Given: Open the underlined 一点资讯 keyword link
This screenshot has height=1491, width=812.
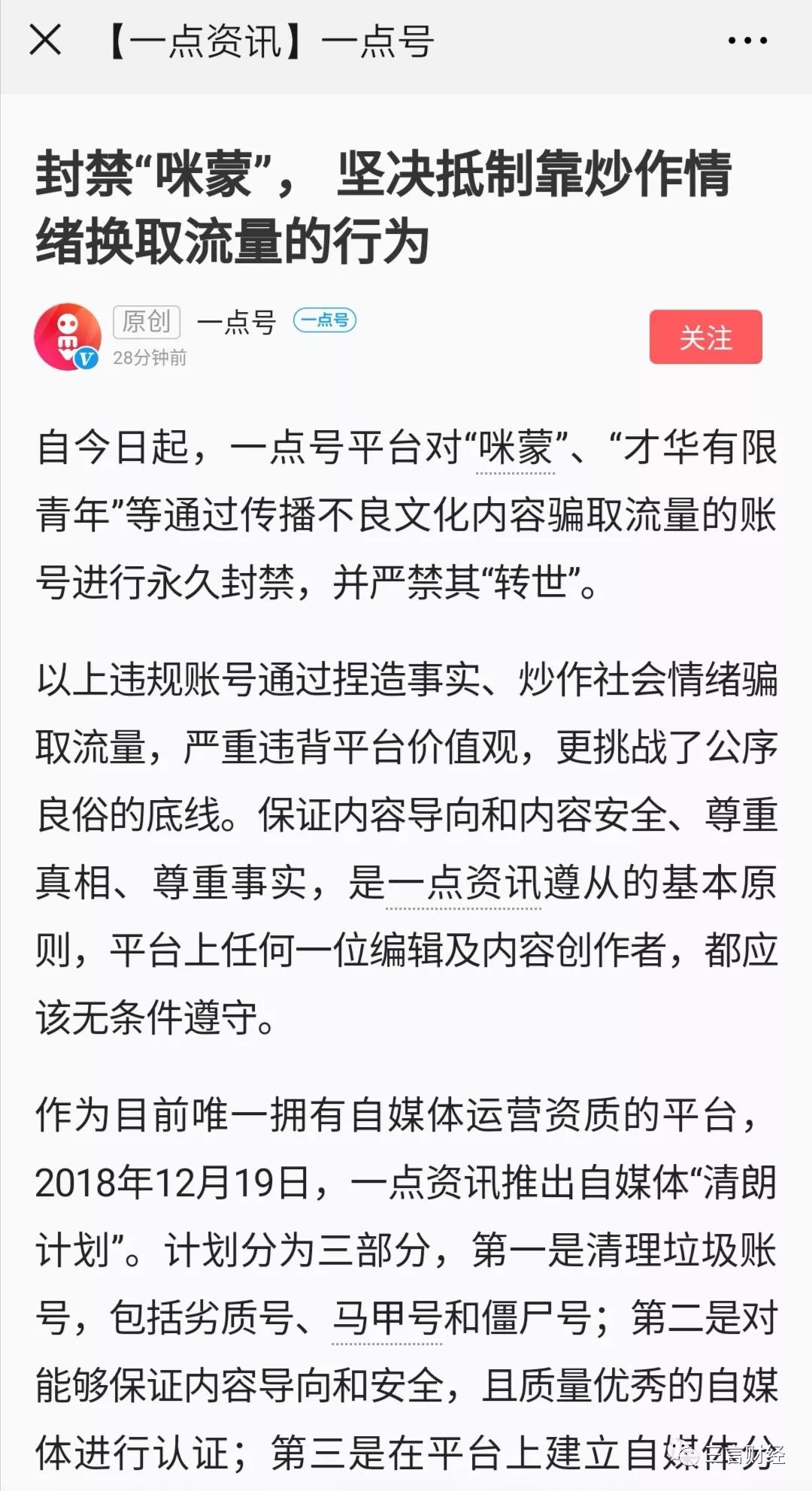Looking at the screenshot, I should point(464,883).
